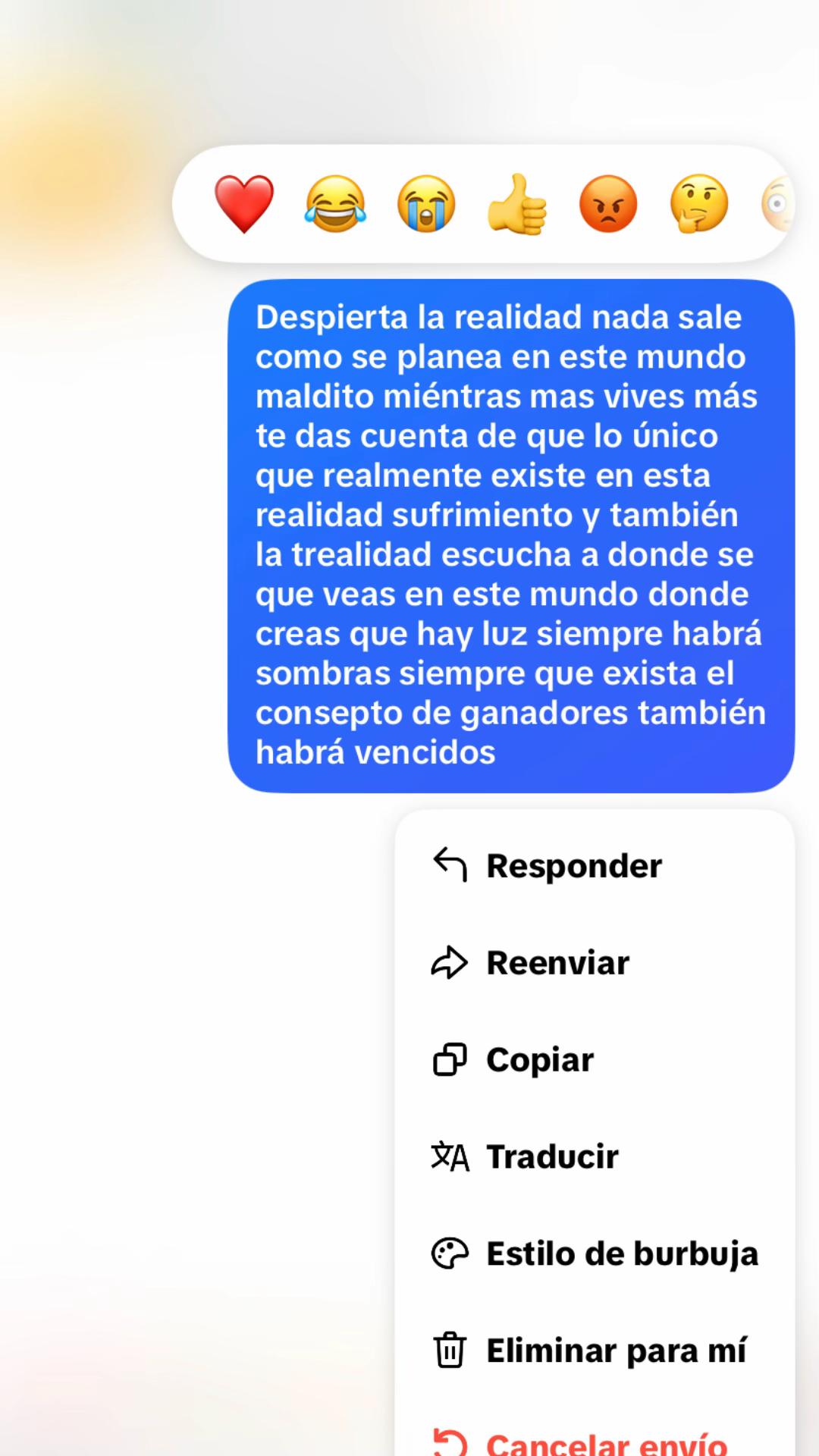Viewport: 819px width, 1456px height.
Task: React with the thumbs up emoji
Action: click(517, 204)
